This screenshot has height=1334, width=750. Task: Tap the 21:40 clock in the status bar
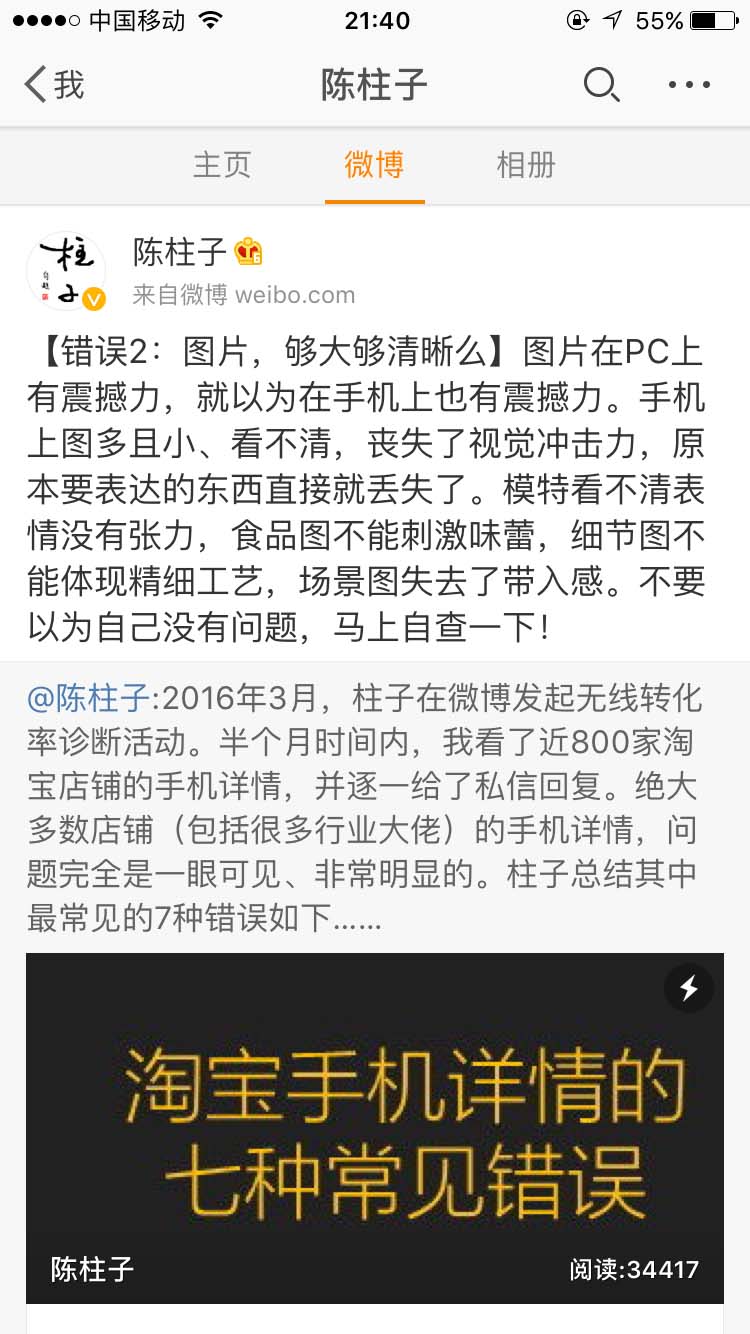(375, 20)
